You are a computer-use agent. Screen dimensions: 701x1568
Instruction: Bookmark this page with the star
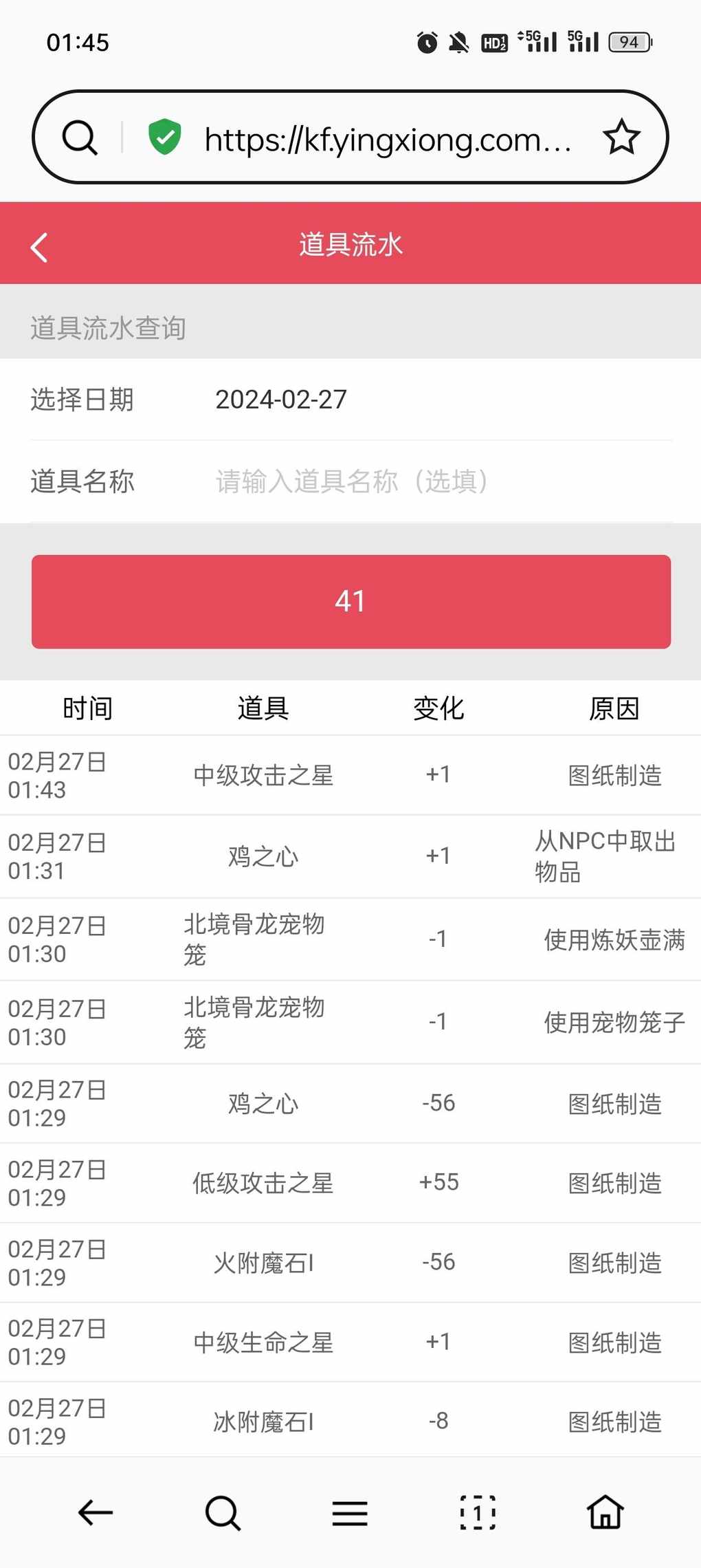coord(621,138)
